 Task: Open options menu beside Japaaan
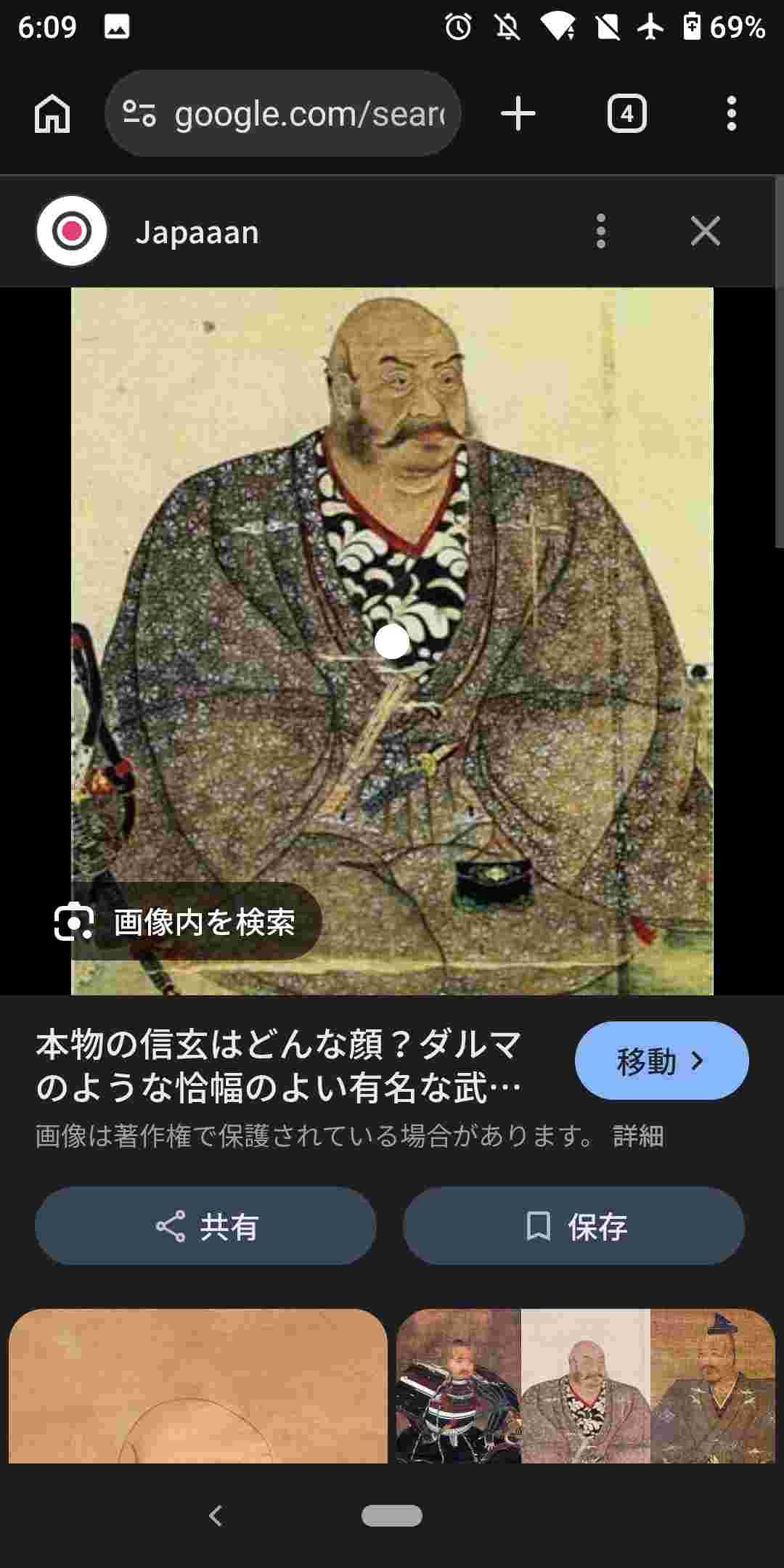coord(600,232)
